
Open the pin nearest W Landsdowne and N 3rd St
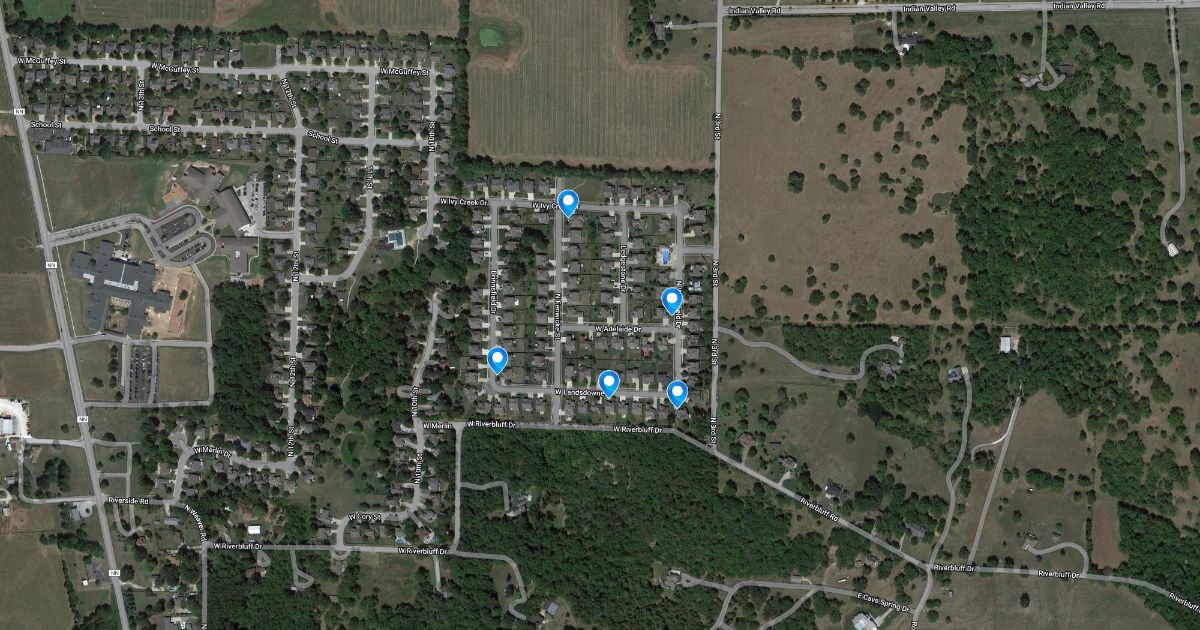(678, 394)
